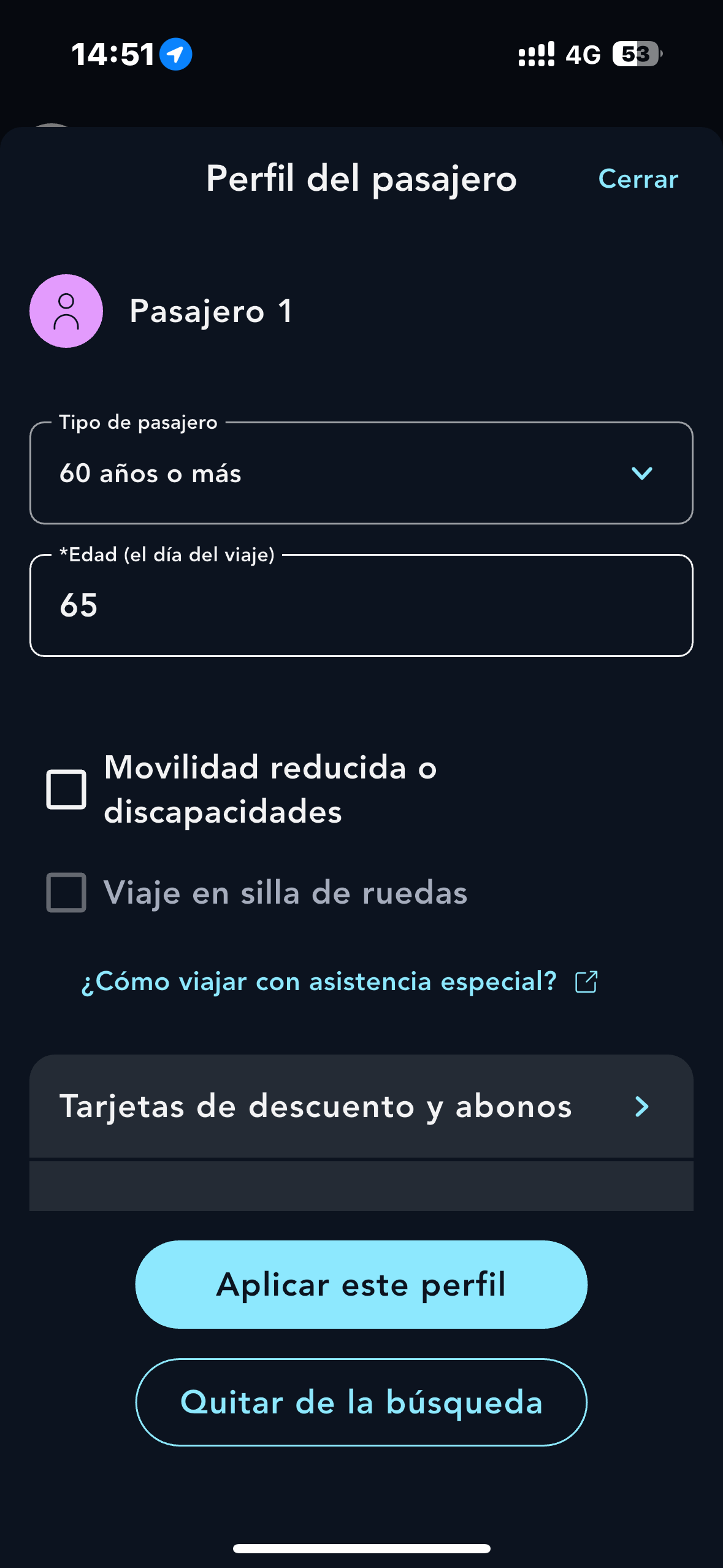723x1568 pixels.
Task: Open Tarjetas de descuento y abonos
Action: pos(361,1107)
